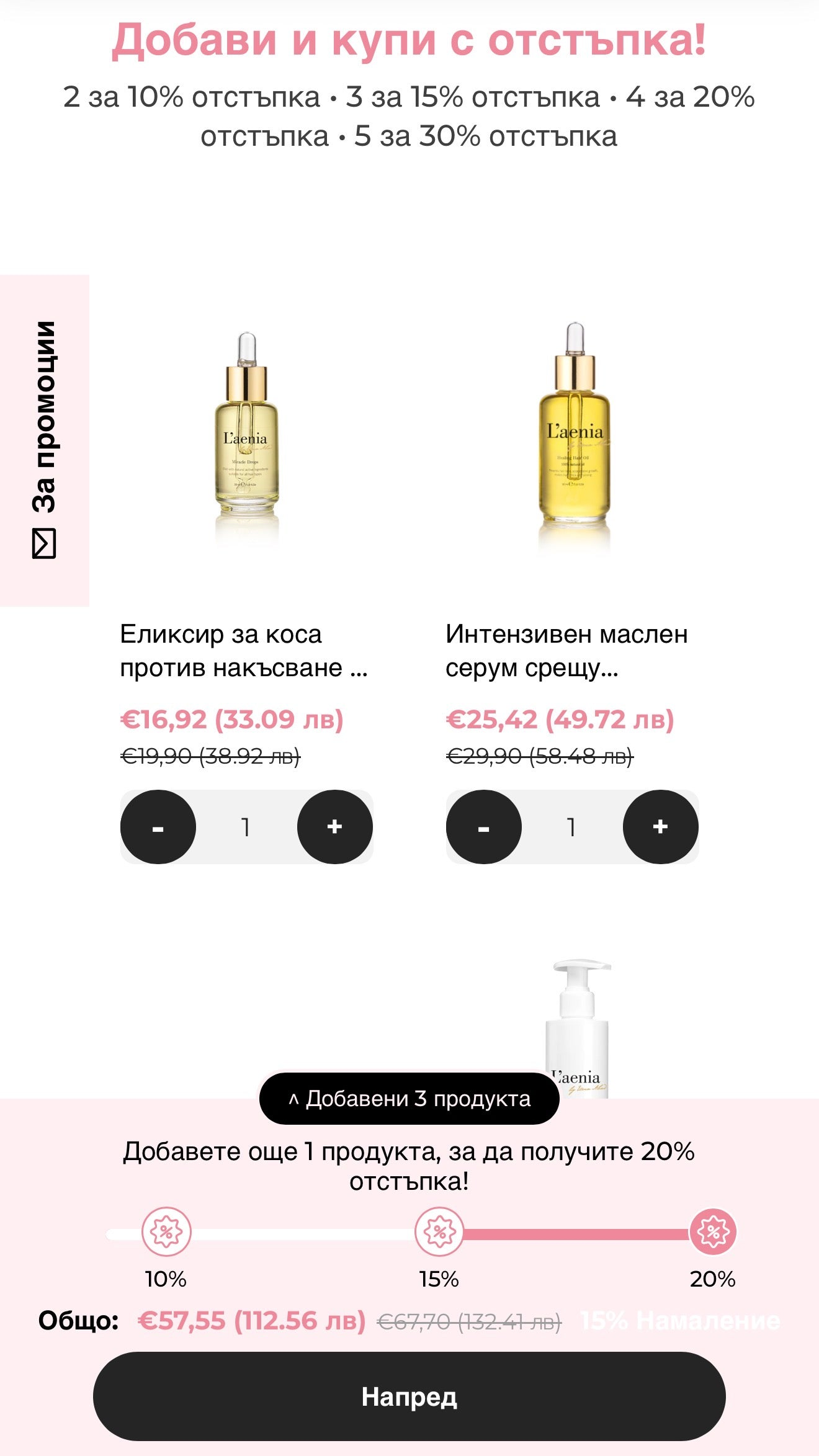The height and width of the screenshot is (1456, 819).
Task: Open the 'За промоции' side tab
Action: (44, 440)
